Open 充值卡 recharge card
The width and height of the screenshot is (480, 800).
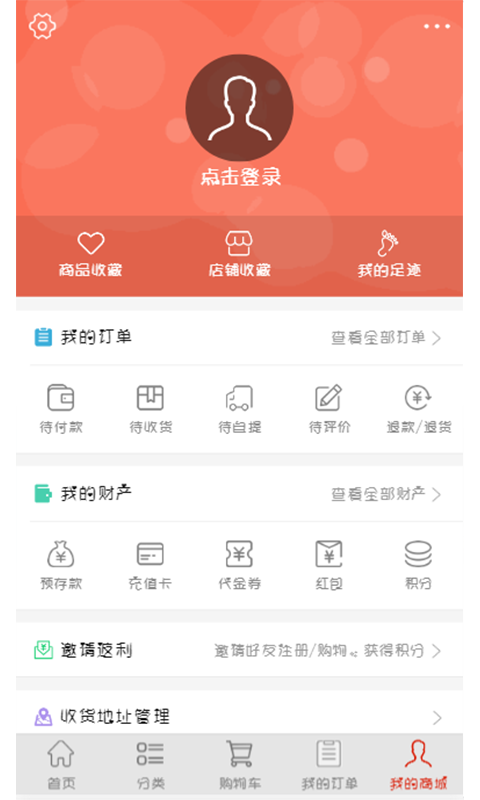[150, 565]
